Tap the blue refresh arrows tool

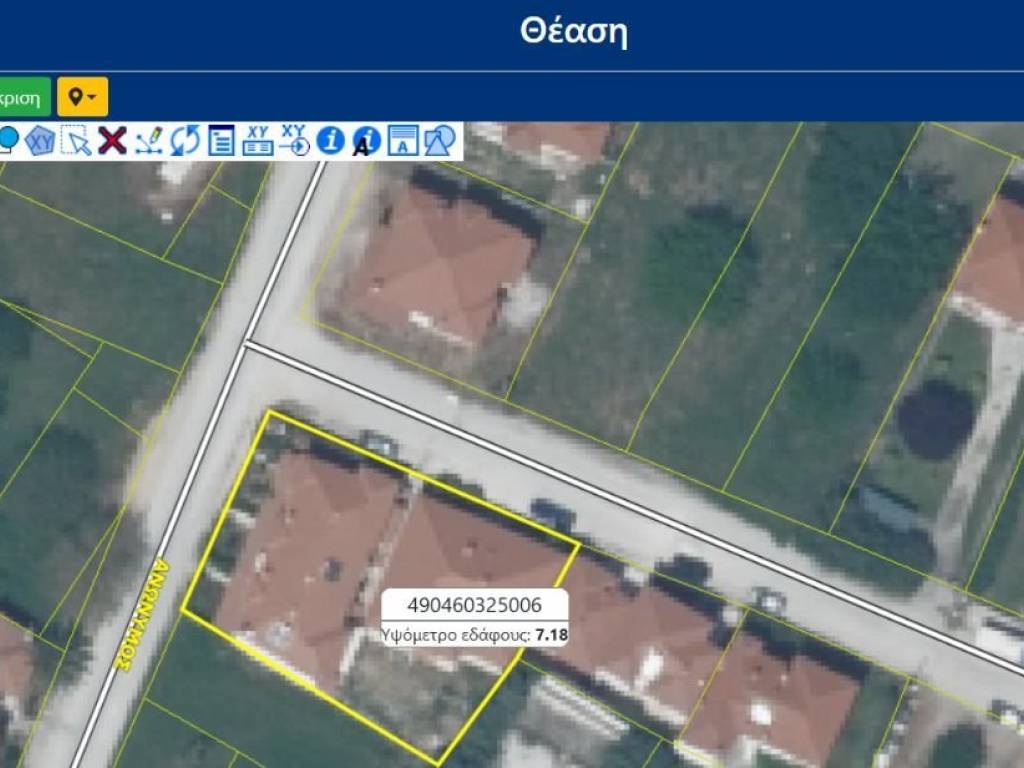(x=185, y=141)
